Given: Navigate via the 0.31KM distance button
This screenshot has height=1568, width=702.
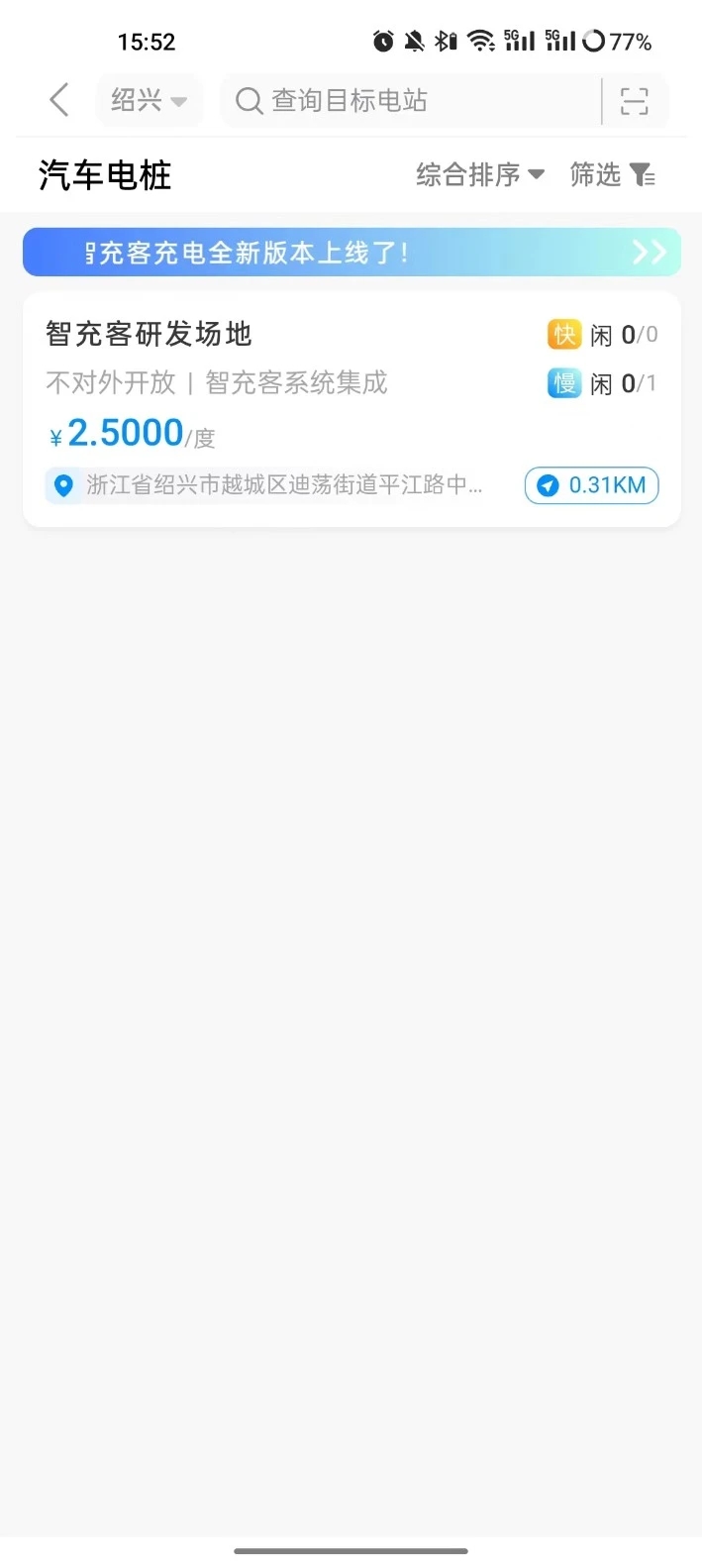Looking at the screenshot, I should click(x=591, y=485).
